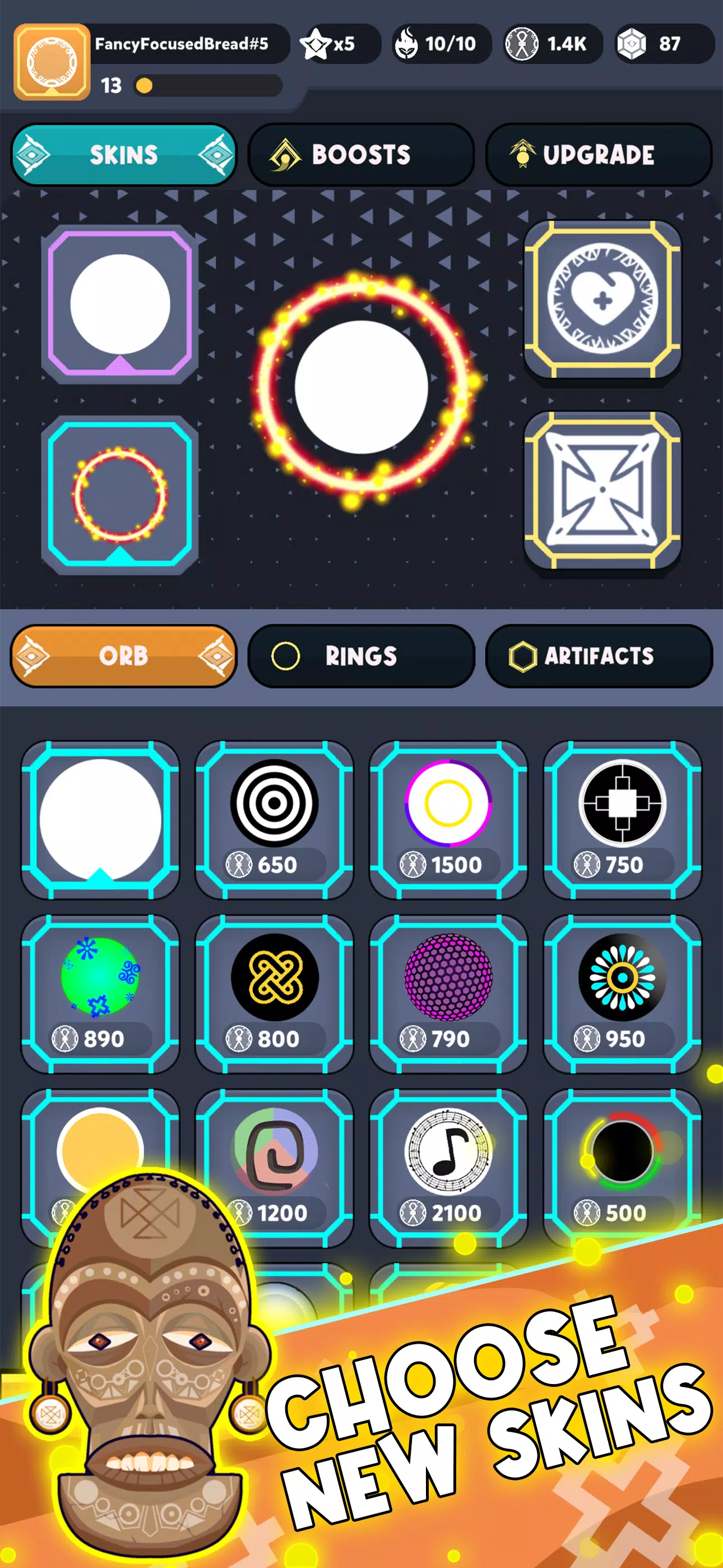Open the cross-shaped artifact slot
The image size is (723, 1568).
[602, 490]
